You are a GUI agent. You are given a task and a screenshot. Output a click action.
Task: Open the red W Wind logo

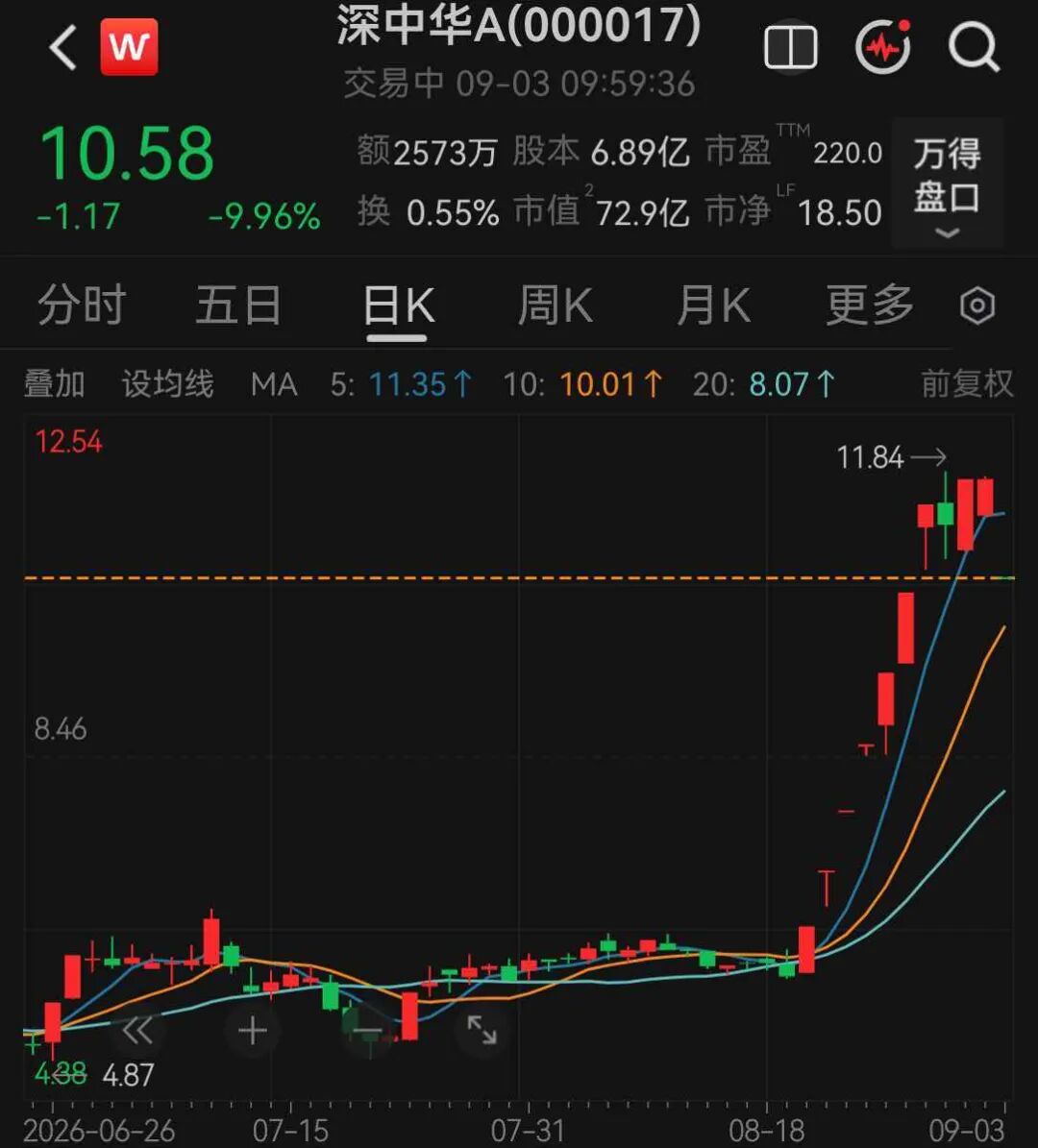pyautogui.click(x=129, y=47)
